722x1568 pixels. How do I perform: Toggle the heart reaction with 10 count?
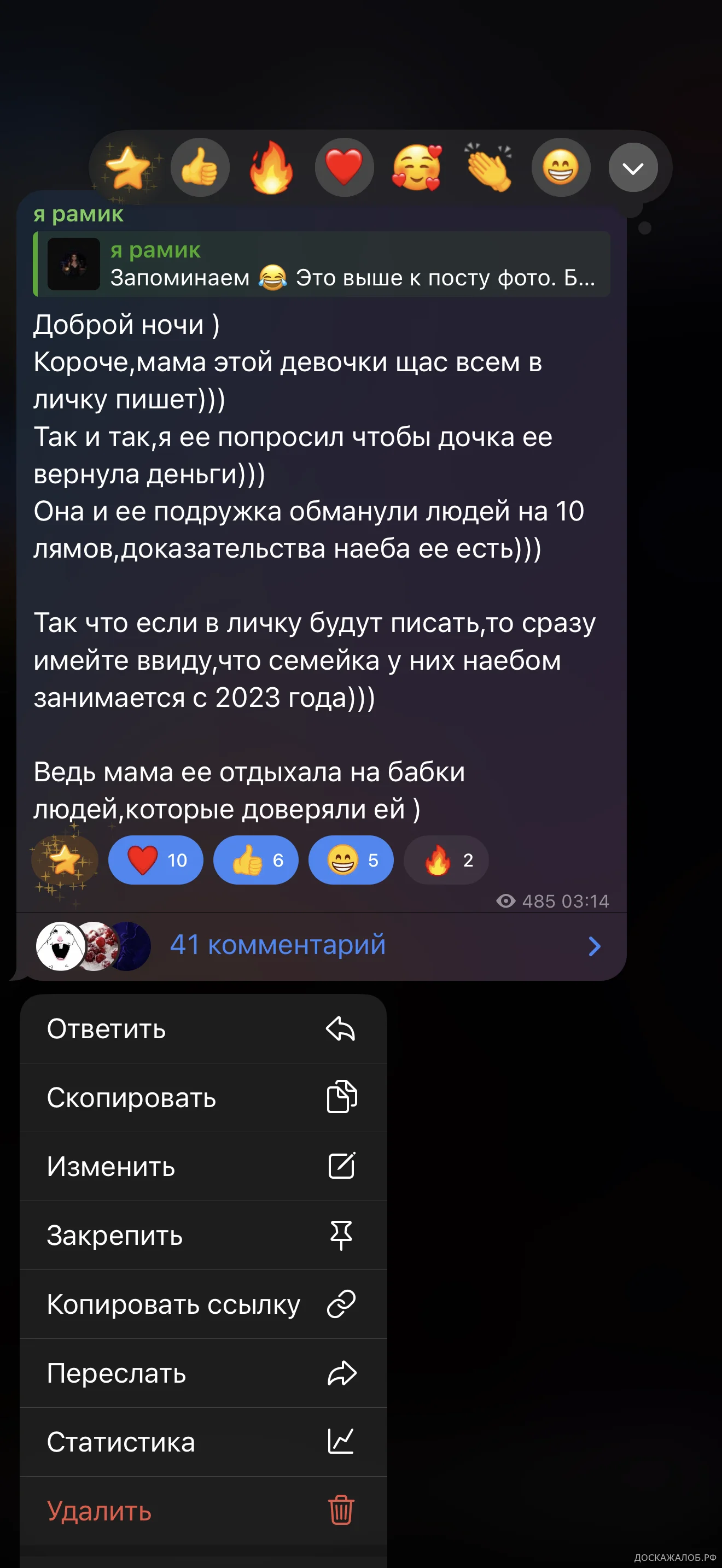point(156,859)
